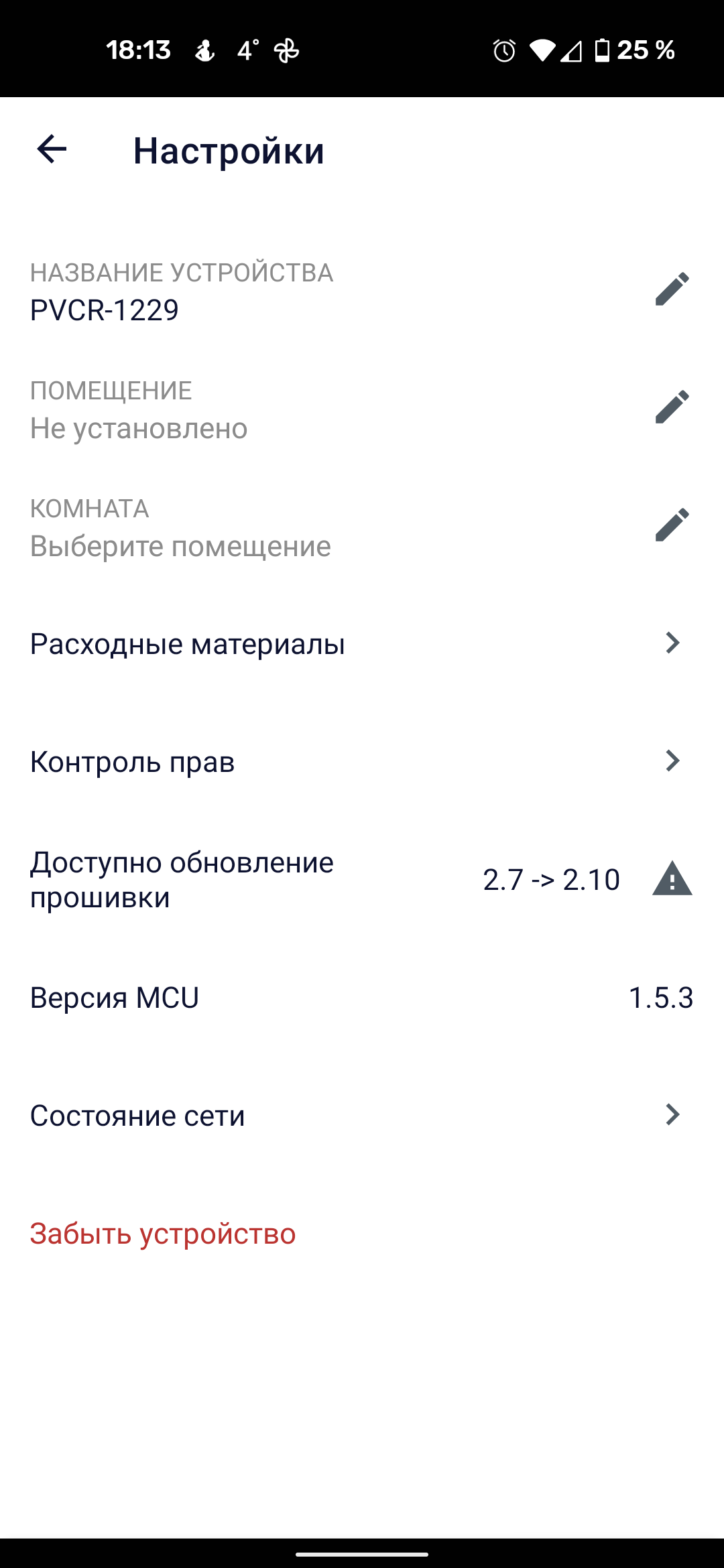Tap Забыть устройство to remove device
Viewport: 724px width, 1568px height.
coord(163,1234)
